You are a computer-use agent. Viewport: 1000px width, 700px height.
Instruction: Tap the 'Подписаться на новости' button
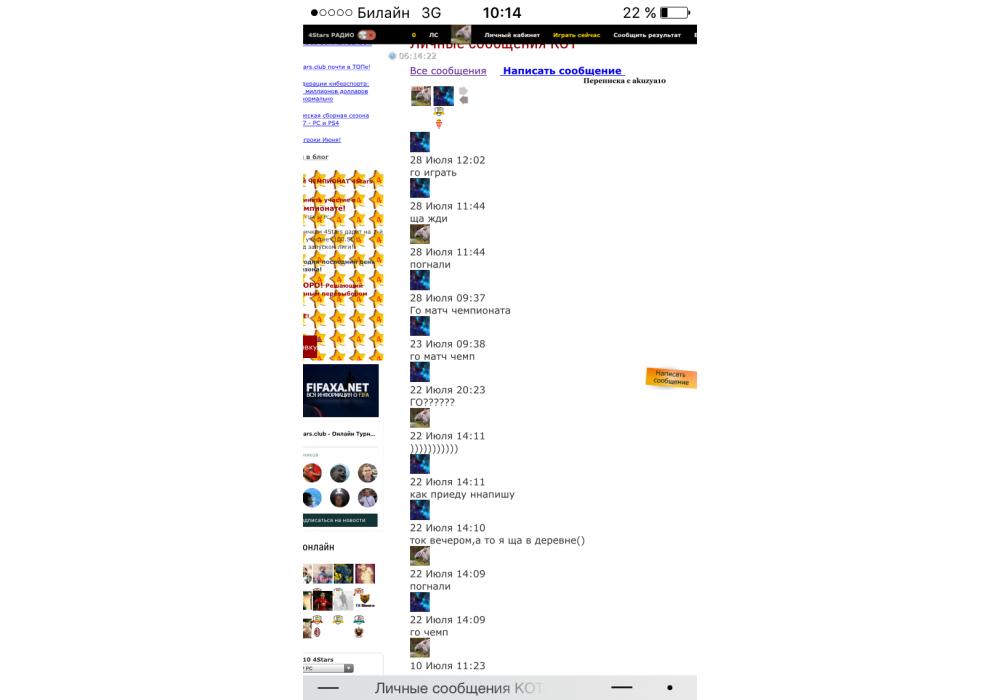[x=340, y=520]
